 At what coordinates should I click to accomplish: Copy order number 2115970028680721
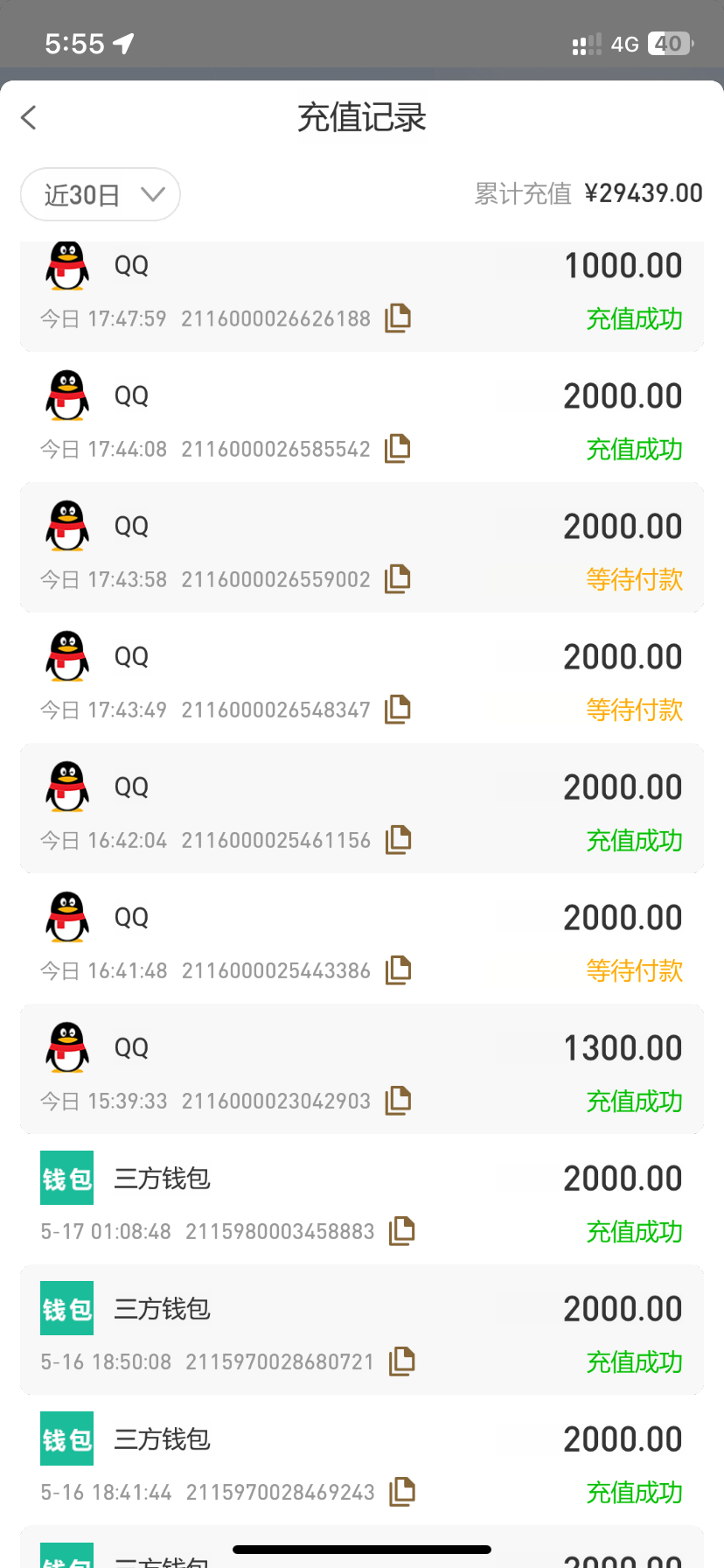(x=401, y=1361)
